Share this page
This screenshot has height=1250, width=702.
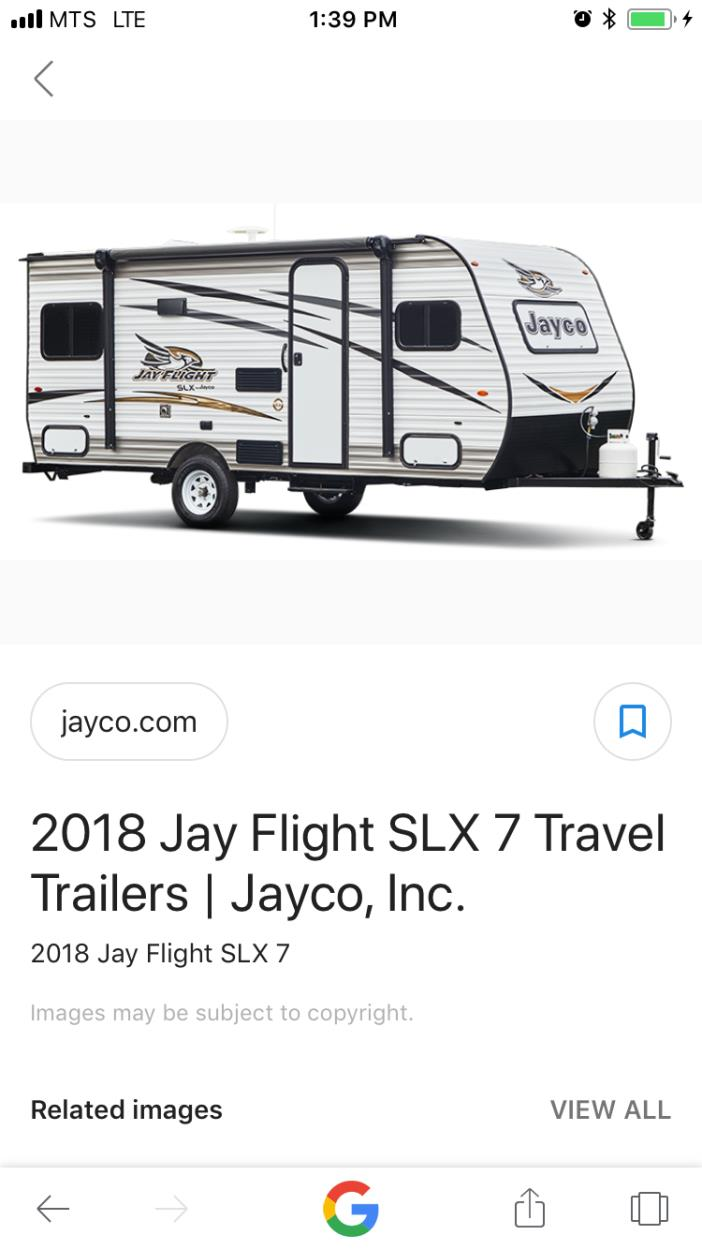pyautogui.click(x=530, y=1208)
